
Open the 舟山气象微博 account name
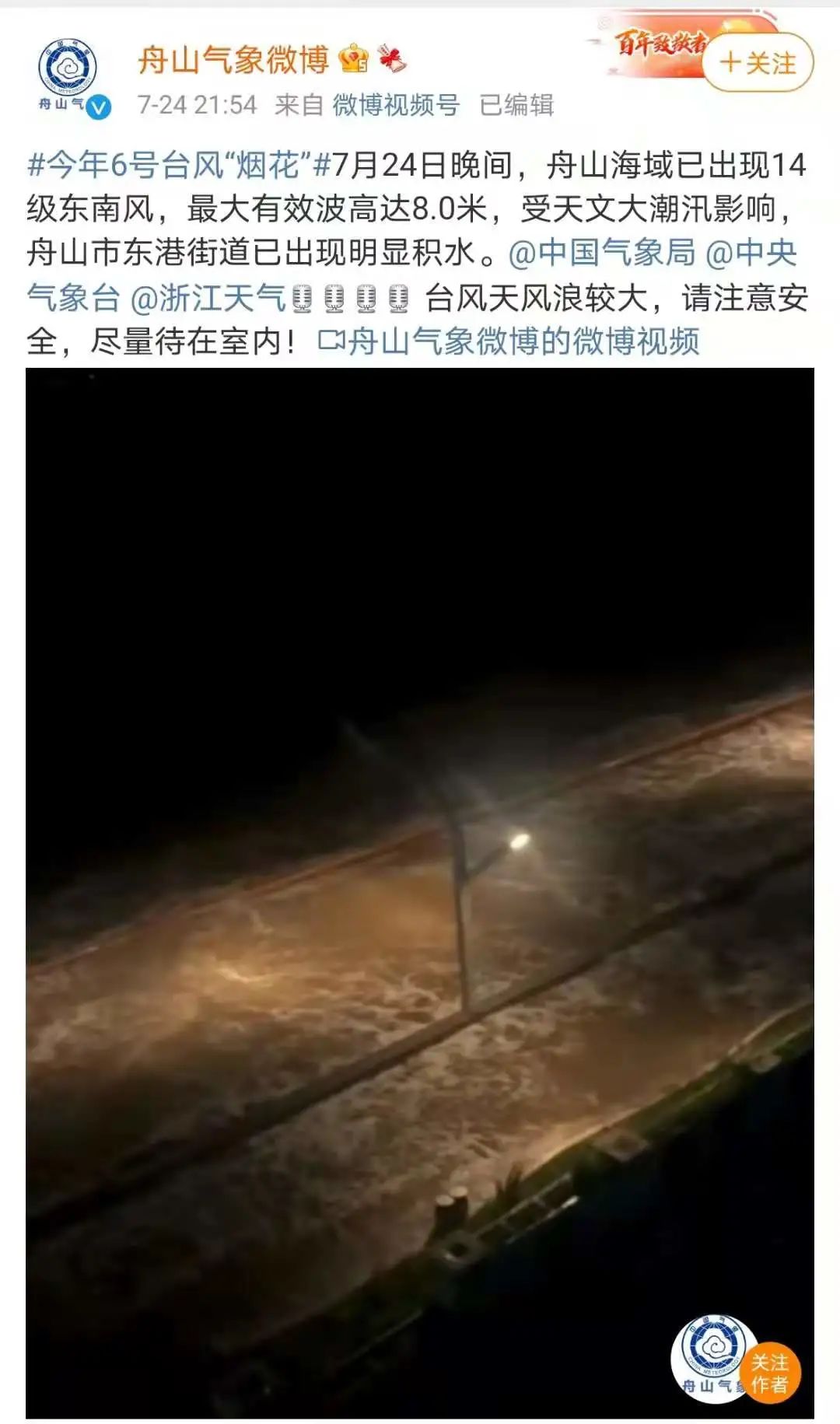[233, 60]
